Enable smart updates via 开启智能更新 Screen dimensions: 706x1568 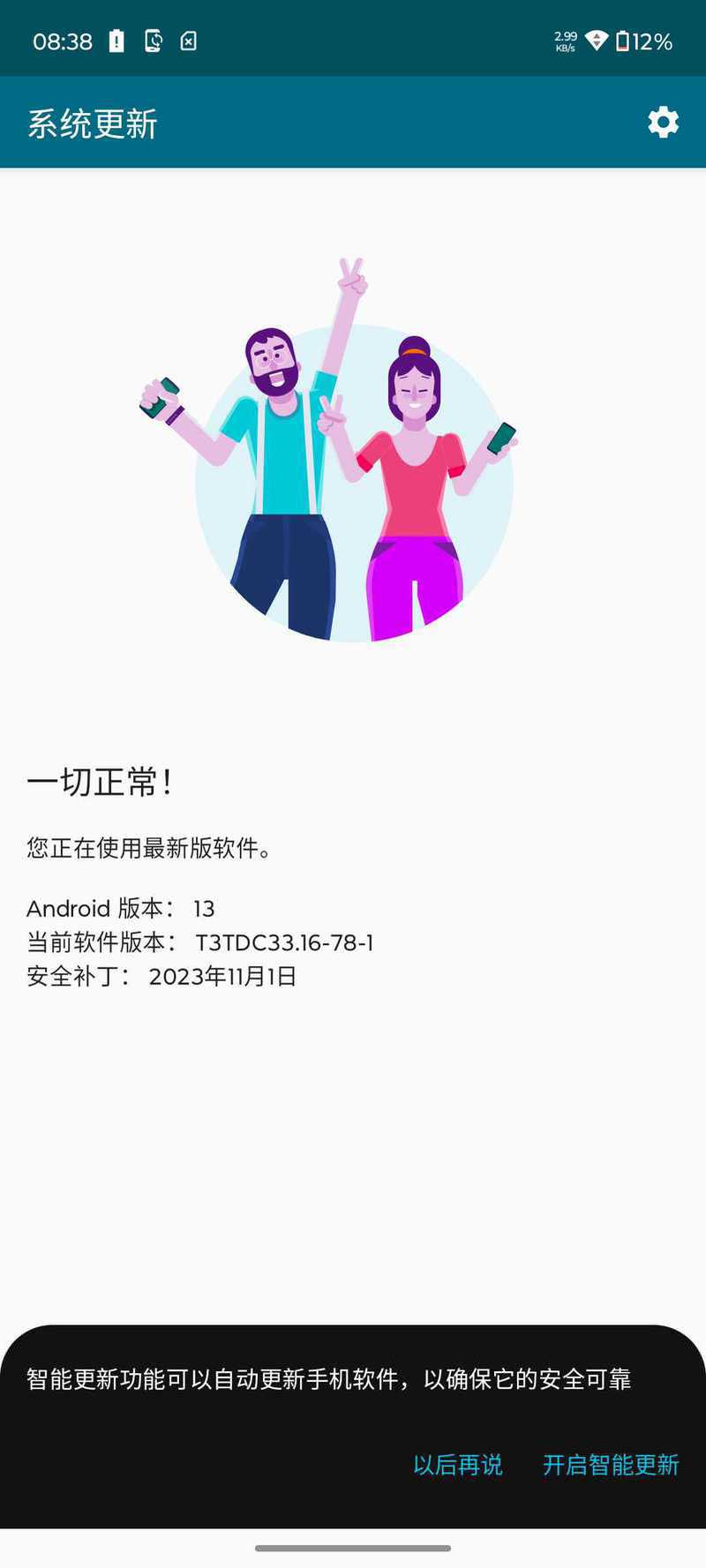[611, 1465]
